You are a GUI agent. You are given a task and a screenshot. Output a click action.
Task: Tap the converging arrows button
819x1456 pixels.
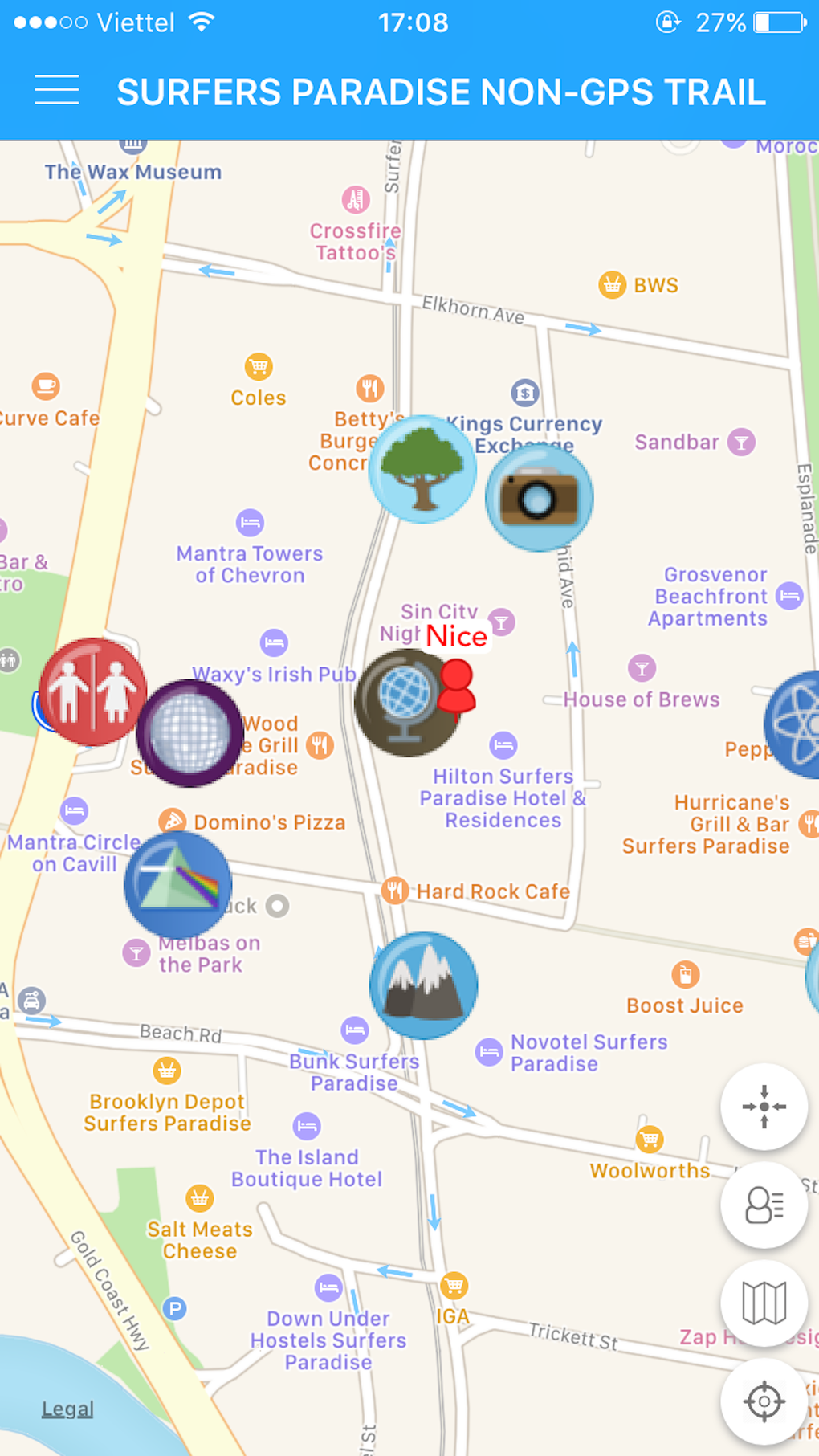pos(764,1107)
